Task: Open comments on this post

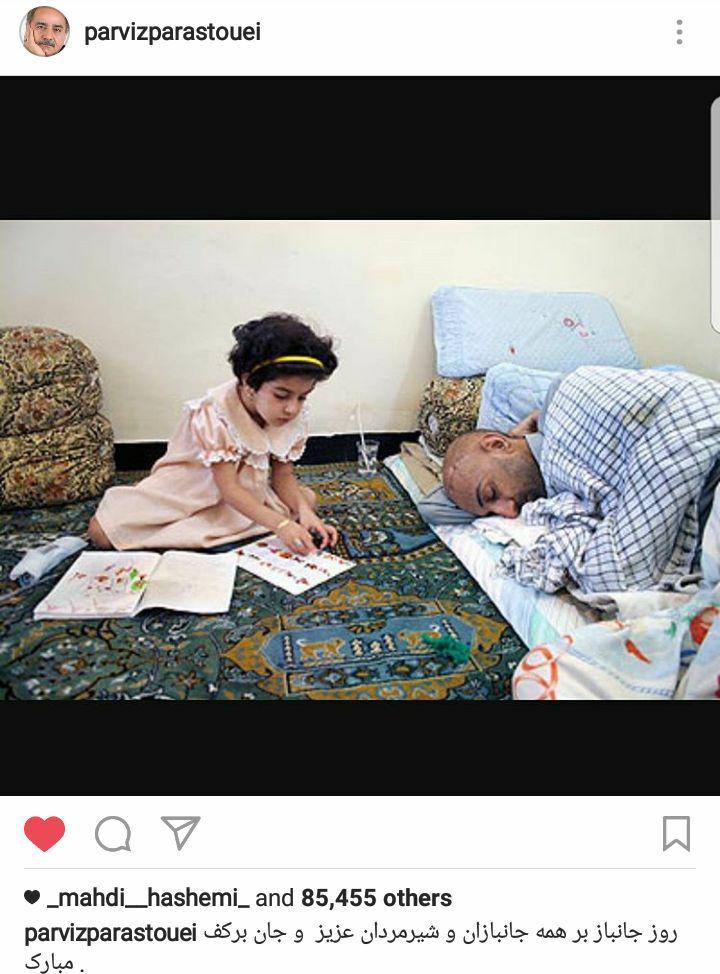Action: pos(112,833)
